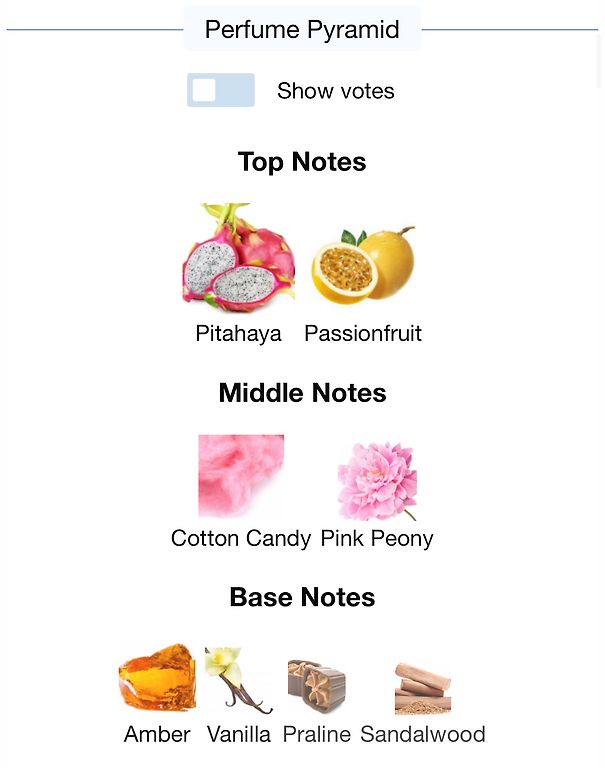View the Cotton Candy note
This screenshot has width=605, height=768.
point(241,476)
